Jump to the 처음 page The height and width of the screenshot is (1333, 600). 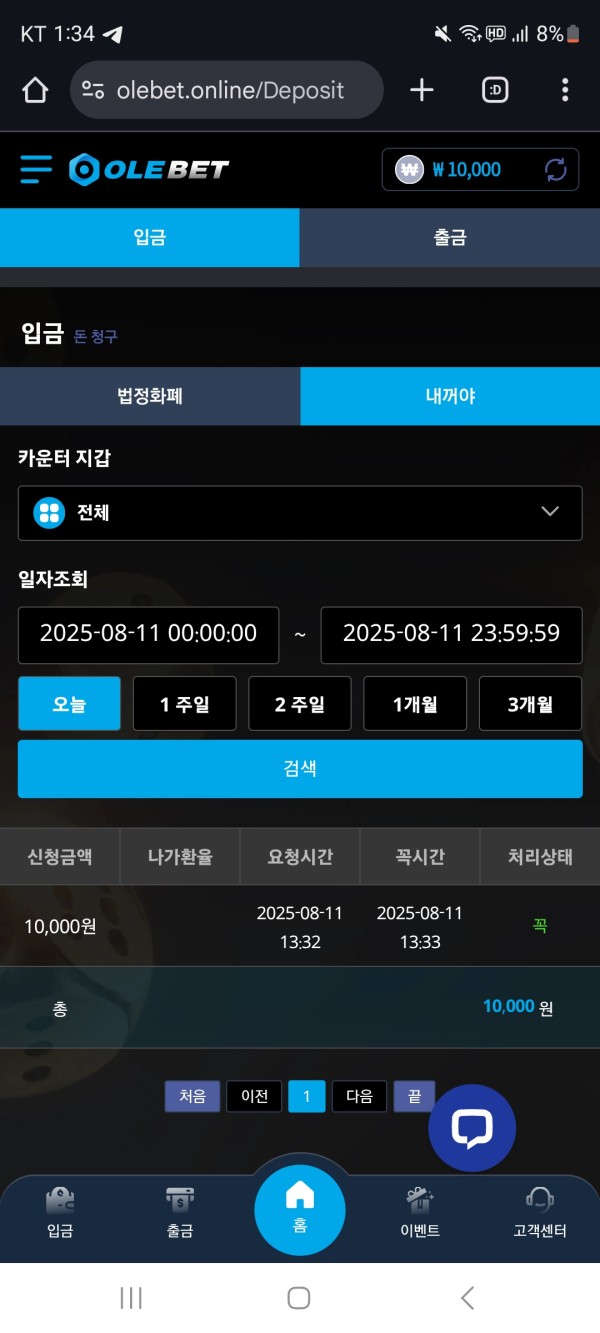click(x=192, y=1097)
